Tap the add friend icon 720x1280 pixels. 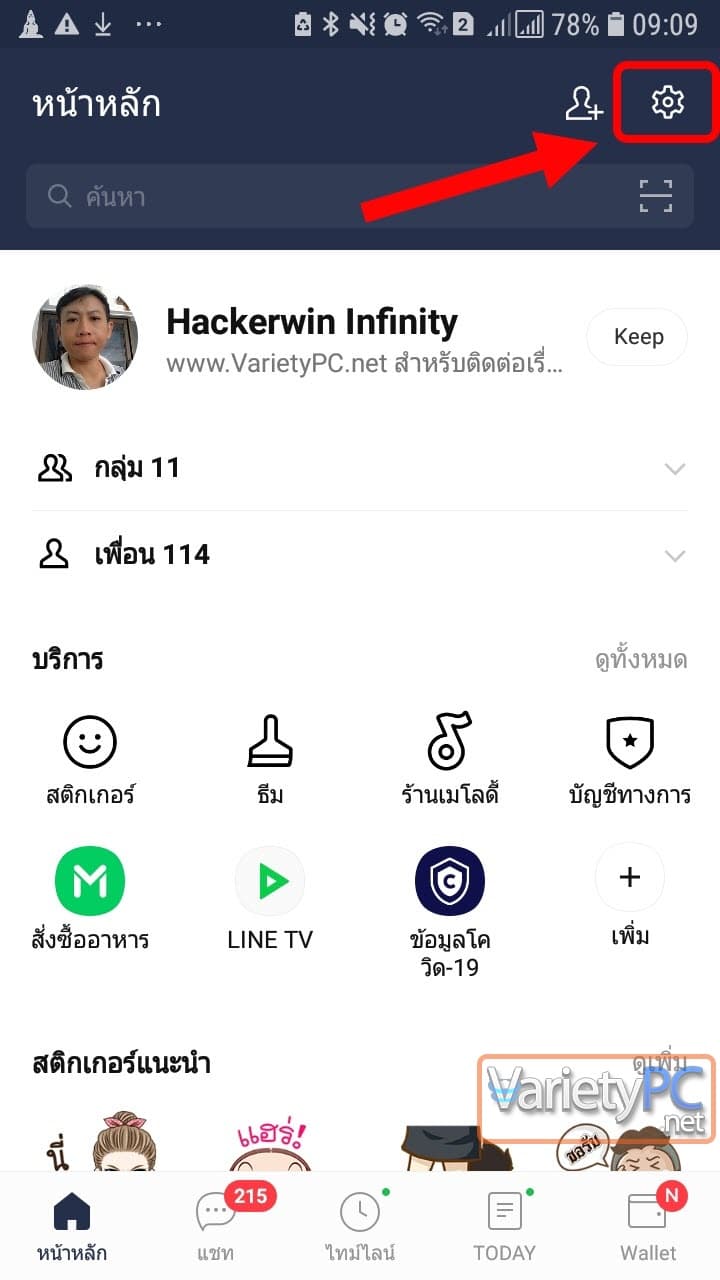coord(583,103)
